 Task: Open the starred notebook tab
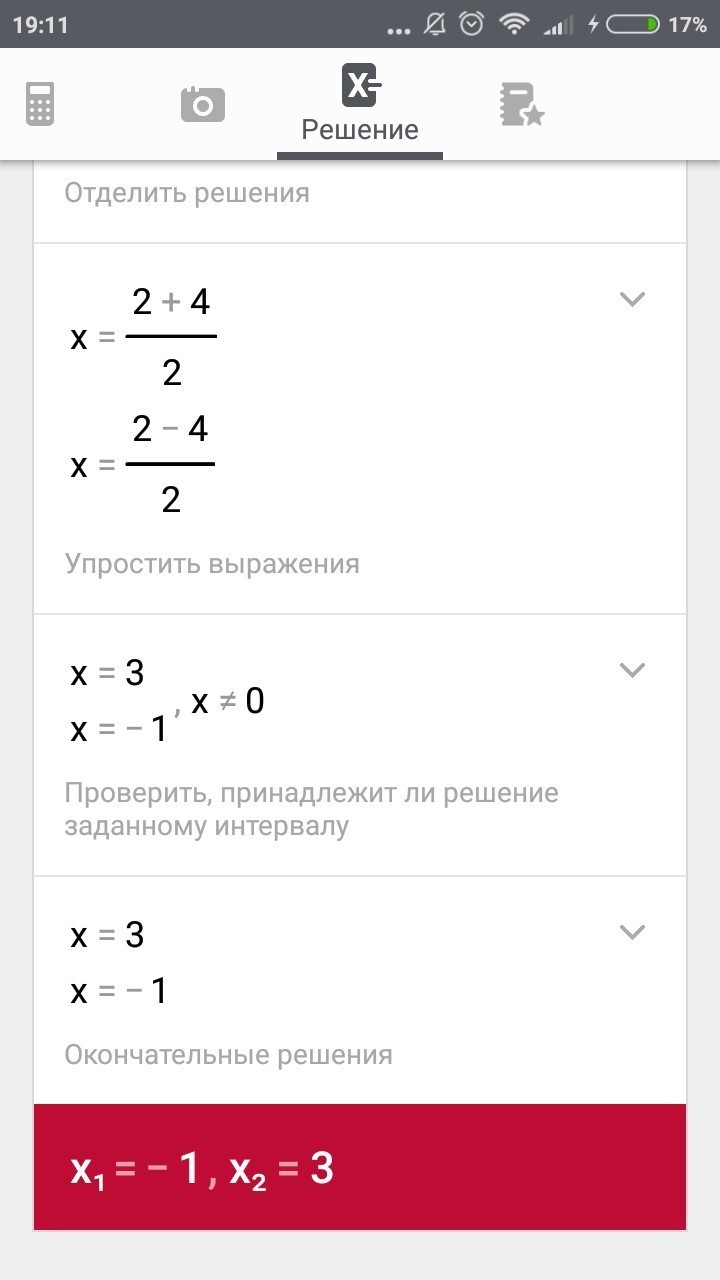[520, 104]
